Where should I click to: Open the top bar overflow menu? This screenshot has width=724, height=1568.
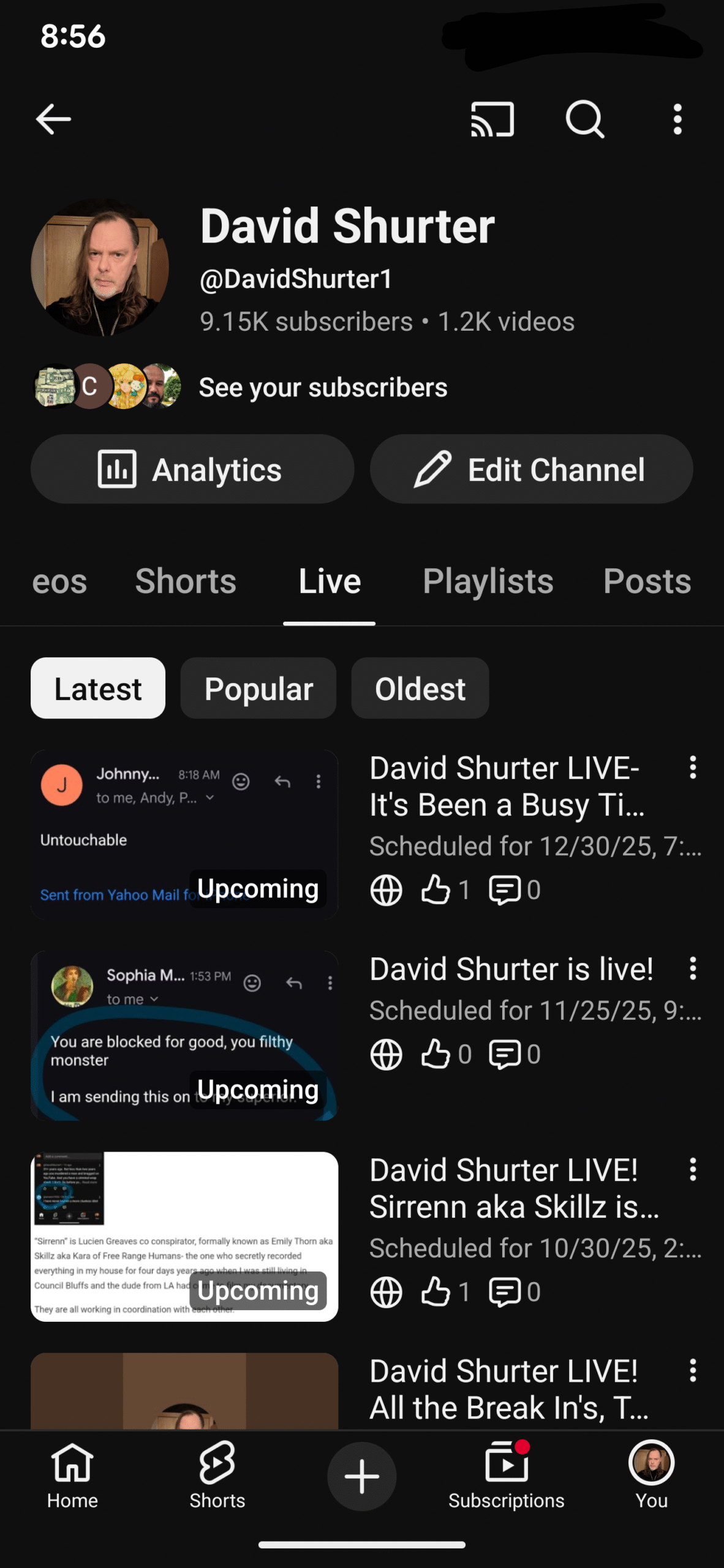coord(677,119)
